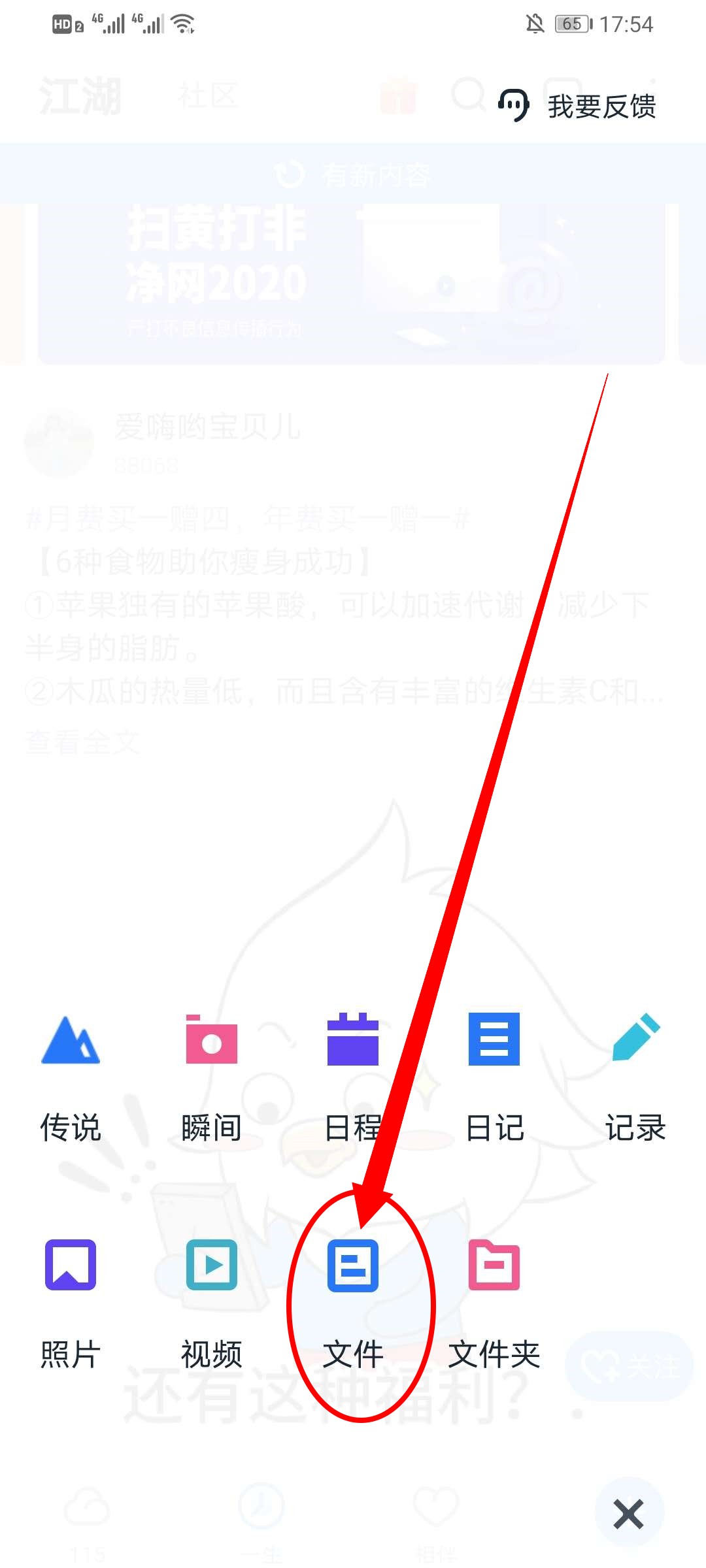Image resolution: width=706 pixels, height=1568 pixels.
Task: Close the creation menu overlay
Action: click(x=629, y=1514)
